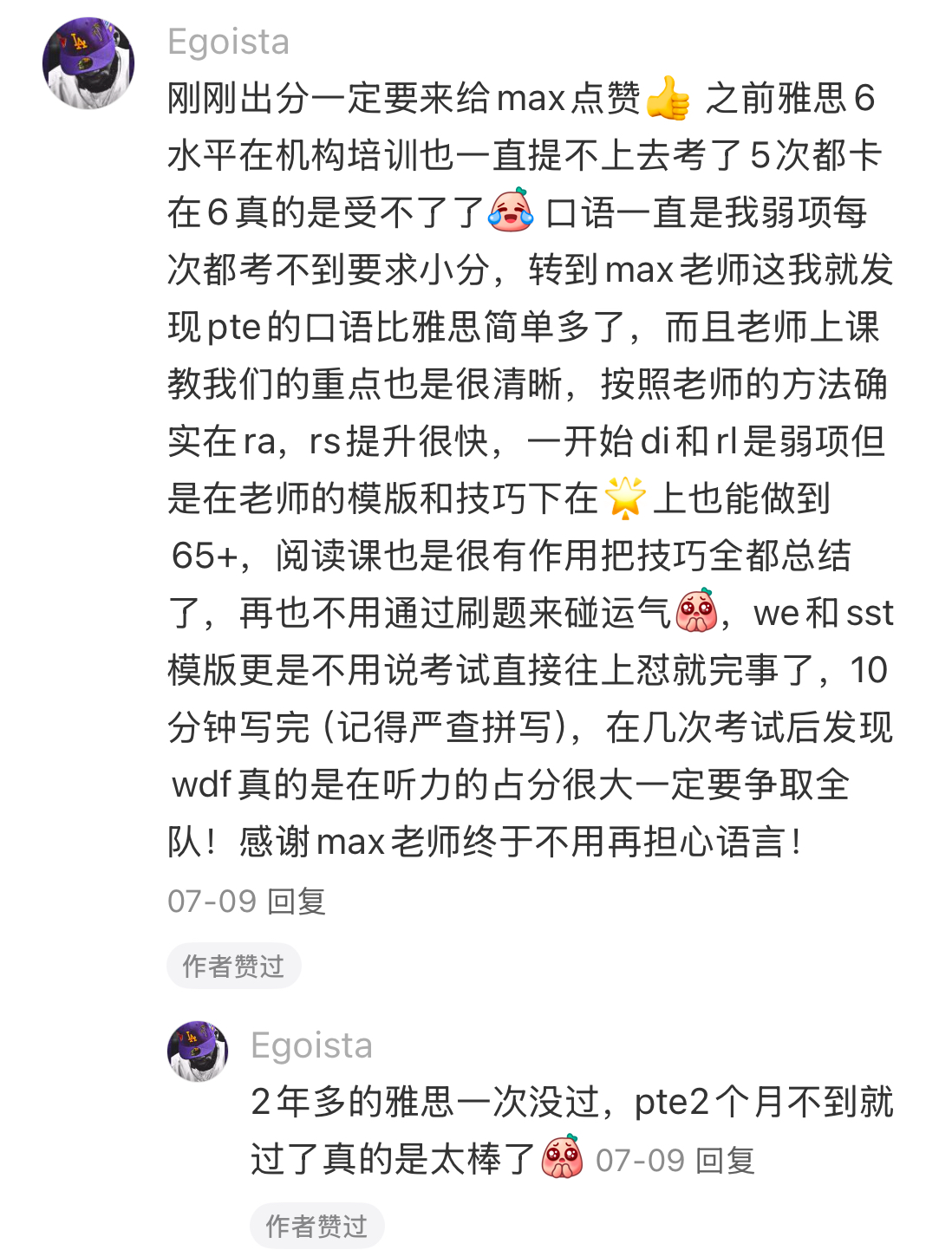Select the 作者赞过 badge under the main comment
The height and width of the screenshot is (1250, 952).
[x=233, y=965]
